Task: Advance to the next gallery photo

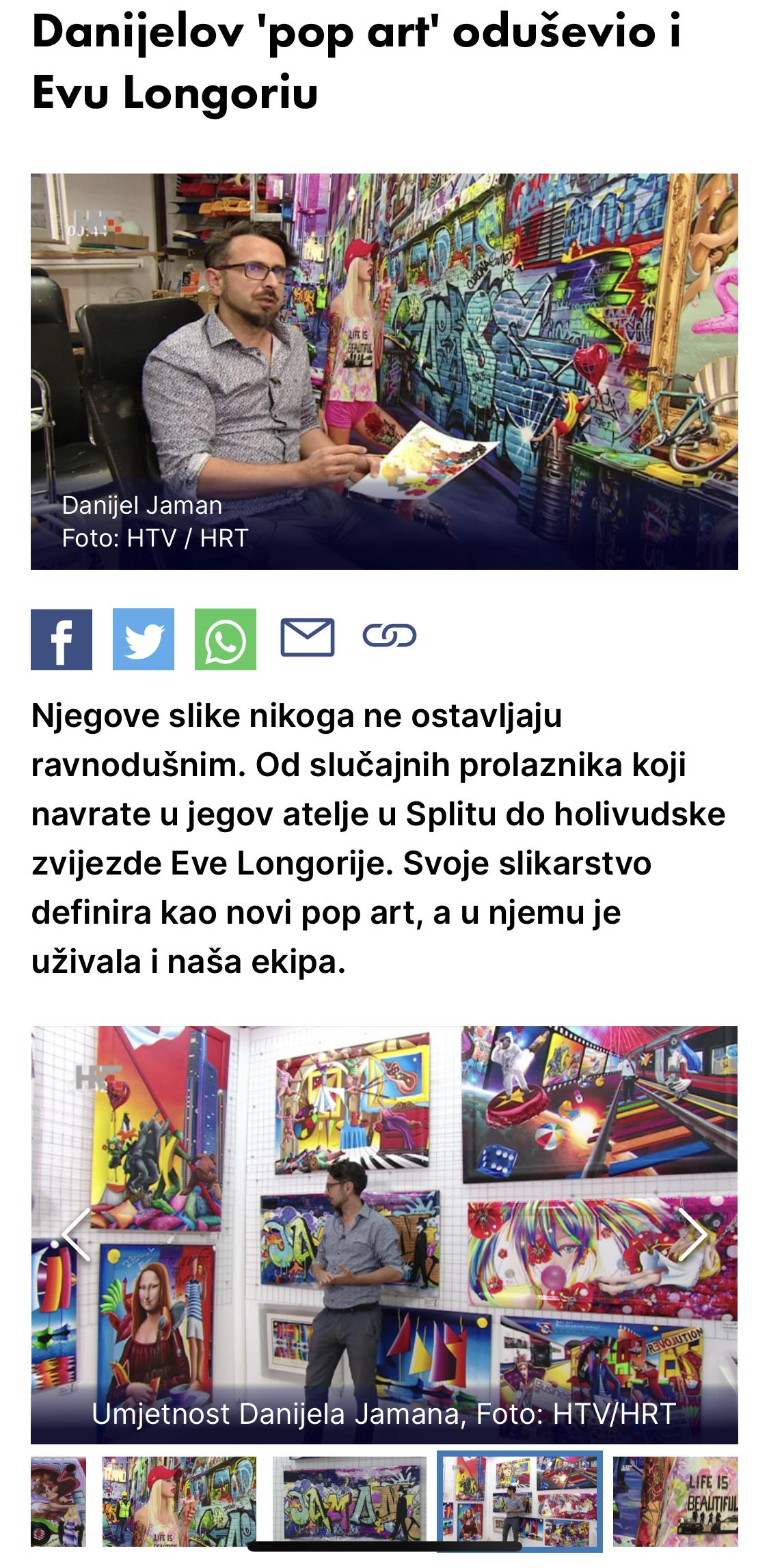Action: [x=692, y=1235]
